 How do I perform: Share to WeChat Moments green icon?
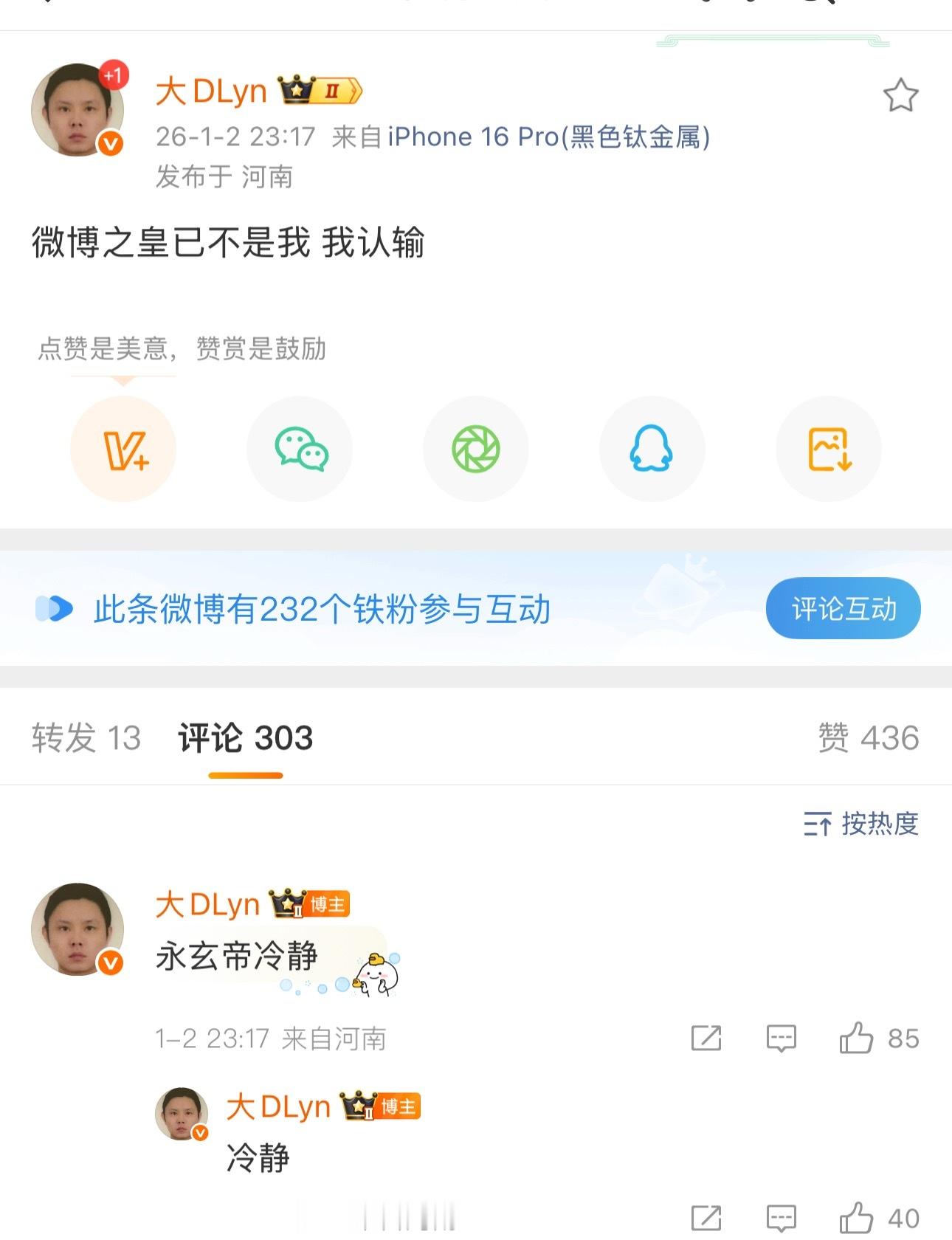pyautogui.click(x=476, y=448)
